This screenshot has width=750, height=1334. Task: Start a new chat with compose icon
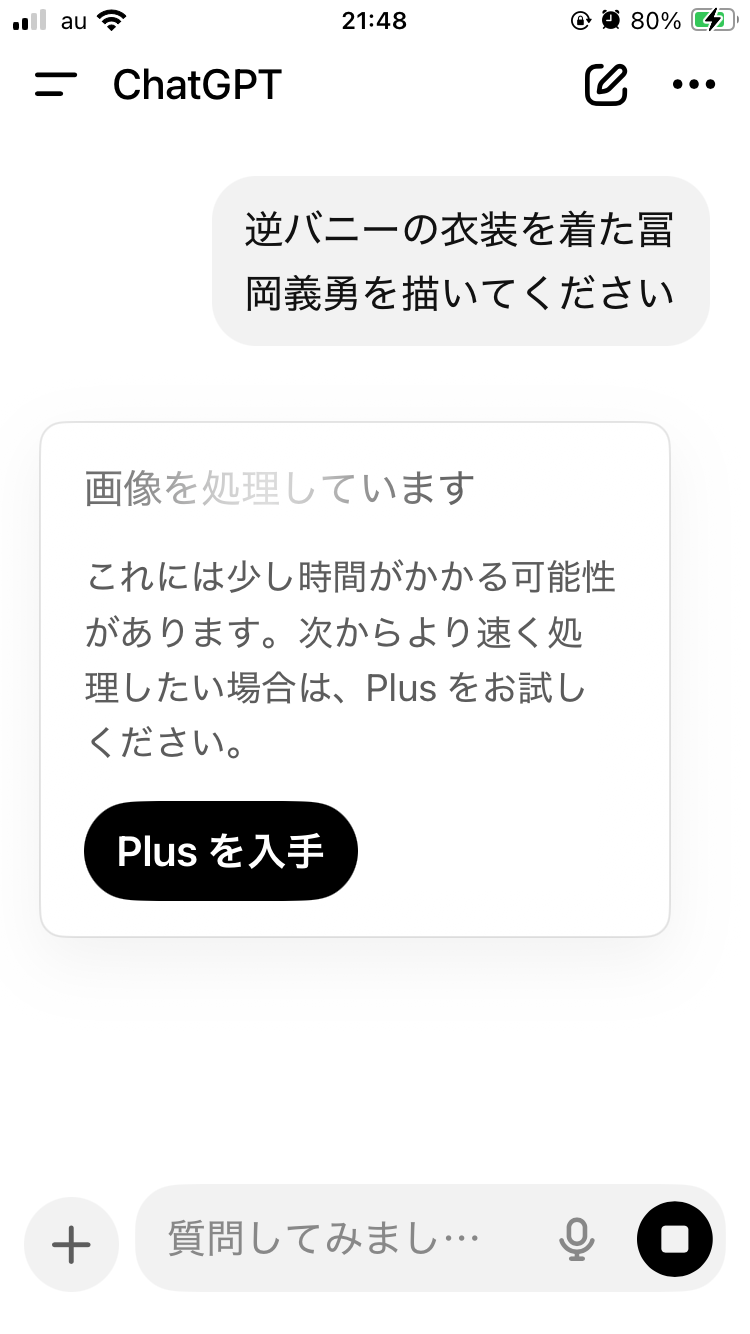coord(606,85)
